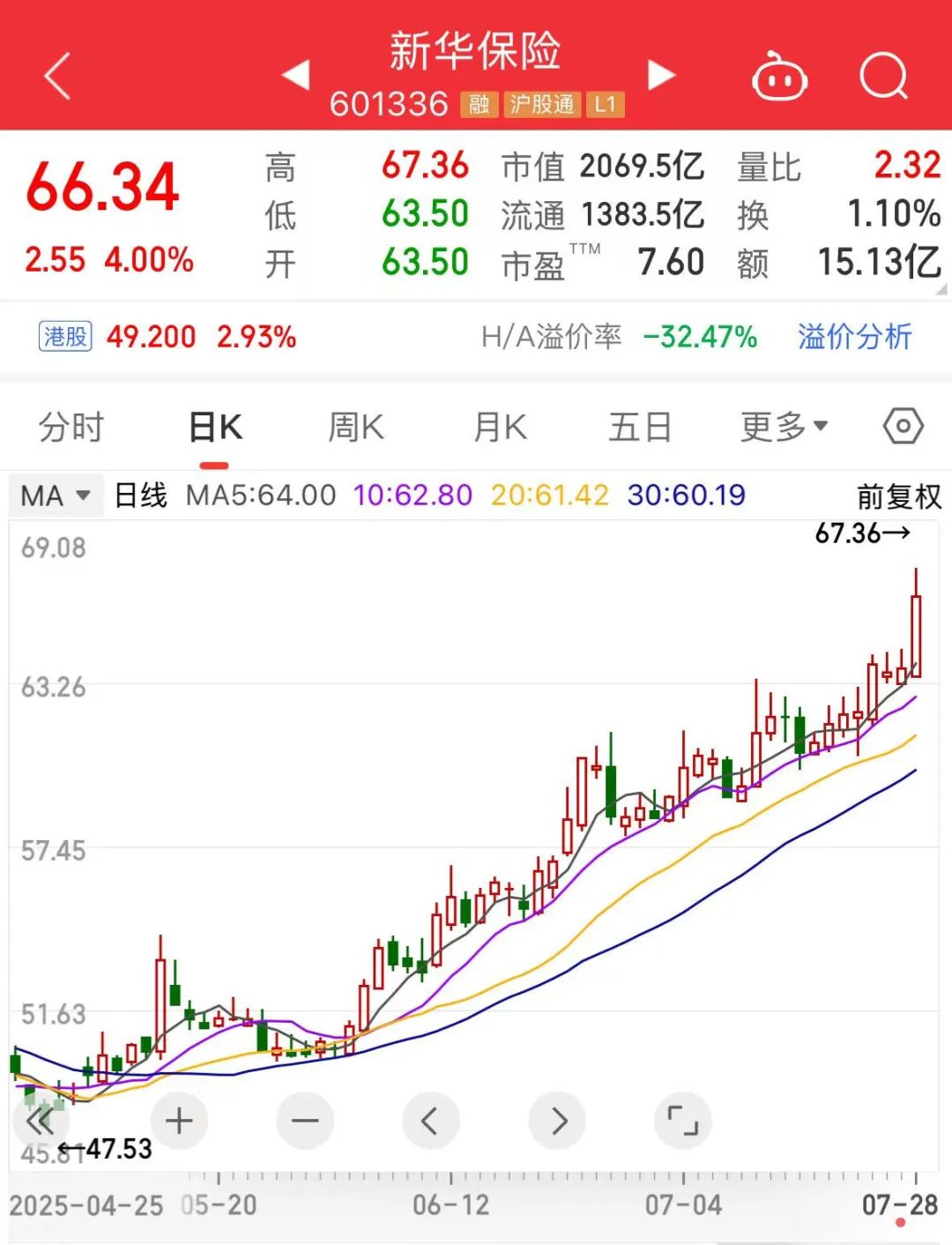Viewport: 952px width, 1245px height.
Task: Jump to earliest data with double arrow
Action: 40,1121
